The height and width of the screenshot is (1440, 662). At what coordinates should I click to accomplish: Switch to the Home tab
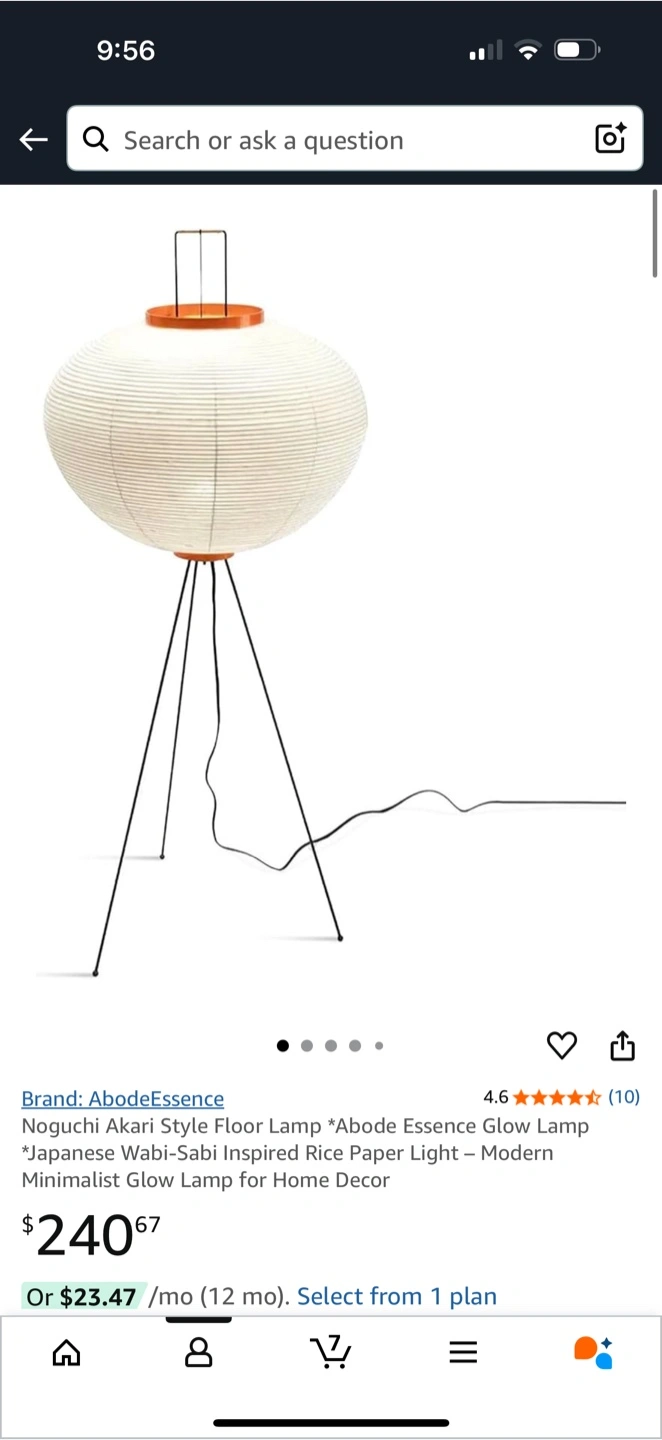pos(66,1353)
